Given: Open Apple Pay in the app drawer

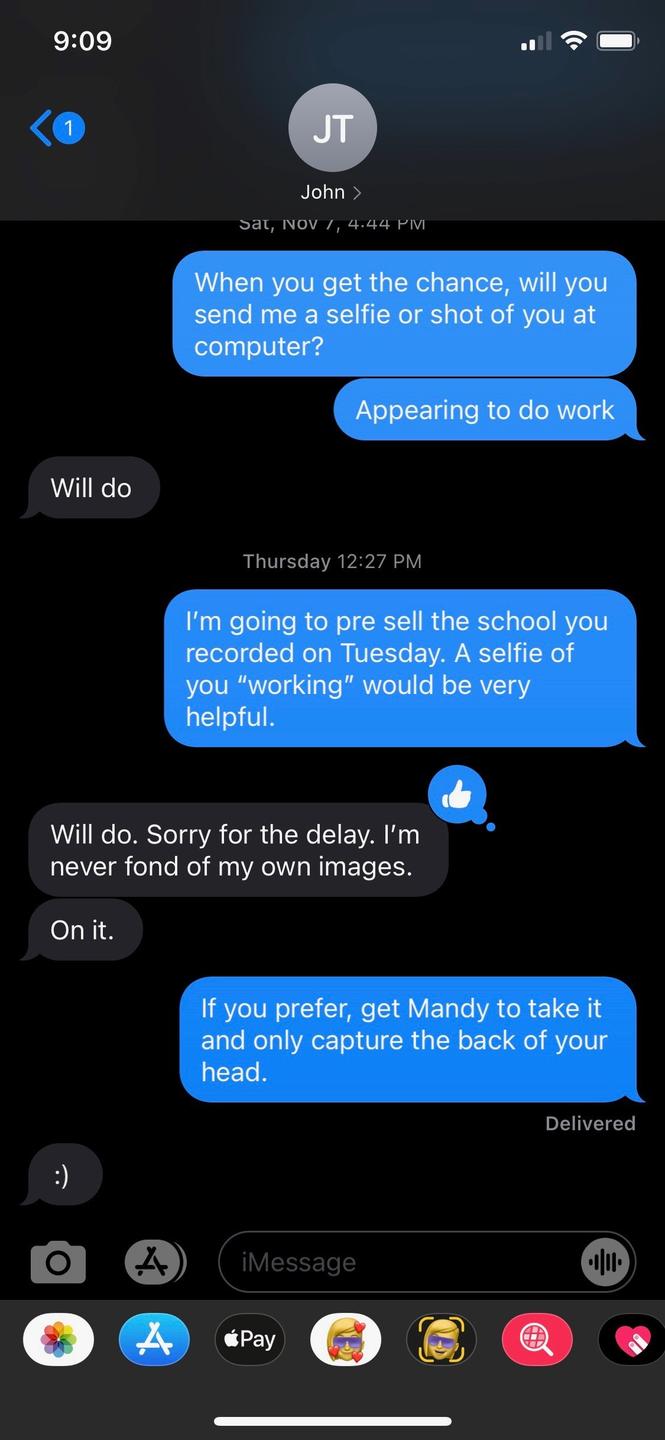Looking at the screenshot, I should pos(249,1340).
